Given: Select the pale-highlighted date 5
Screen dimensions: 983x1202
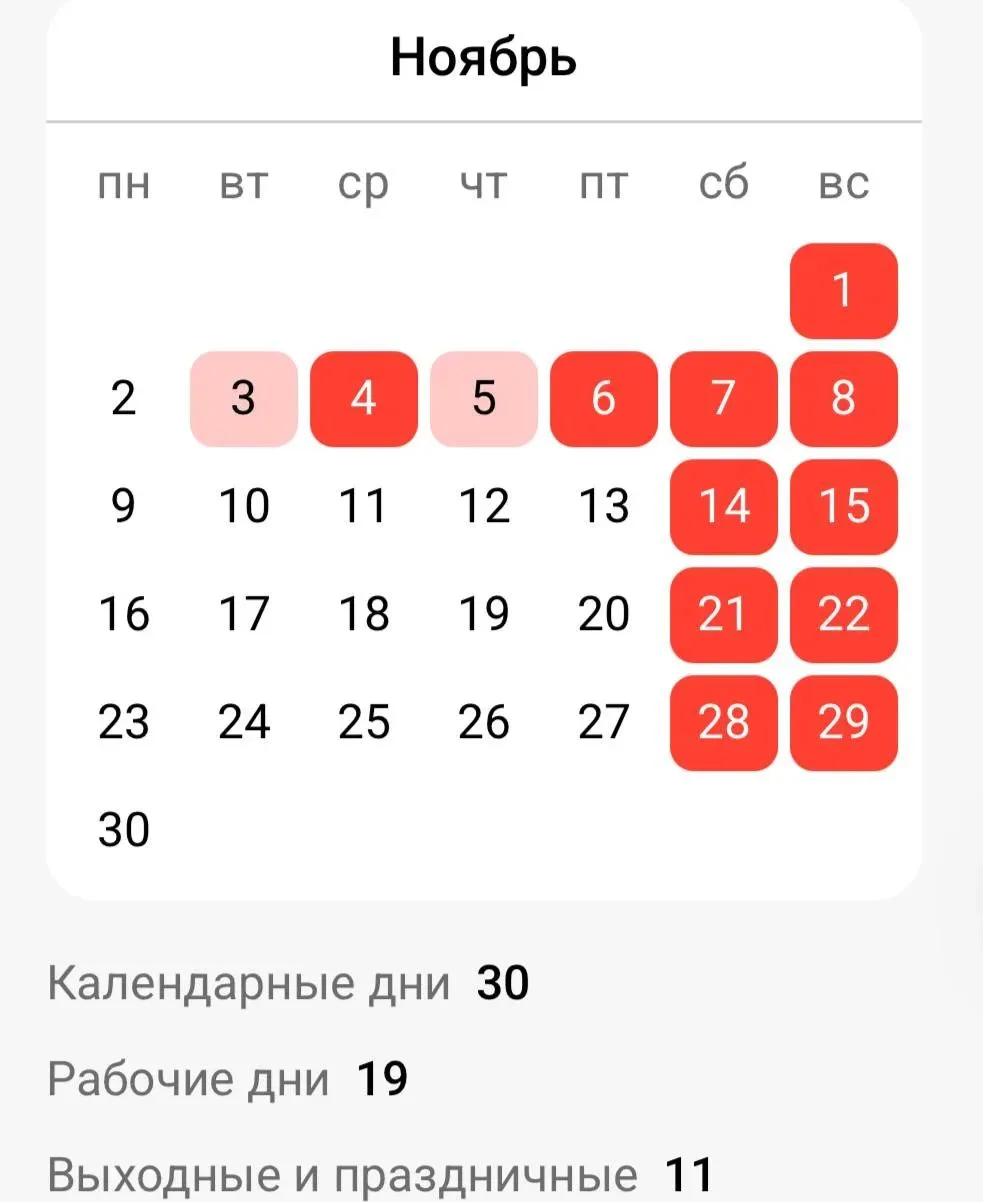Looking at the screenshot, I should [x=484, y=399].
